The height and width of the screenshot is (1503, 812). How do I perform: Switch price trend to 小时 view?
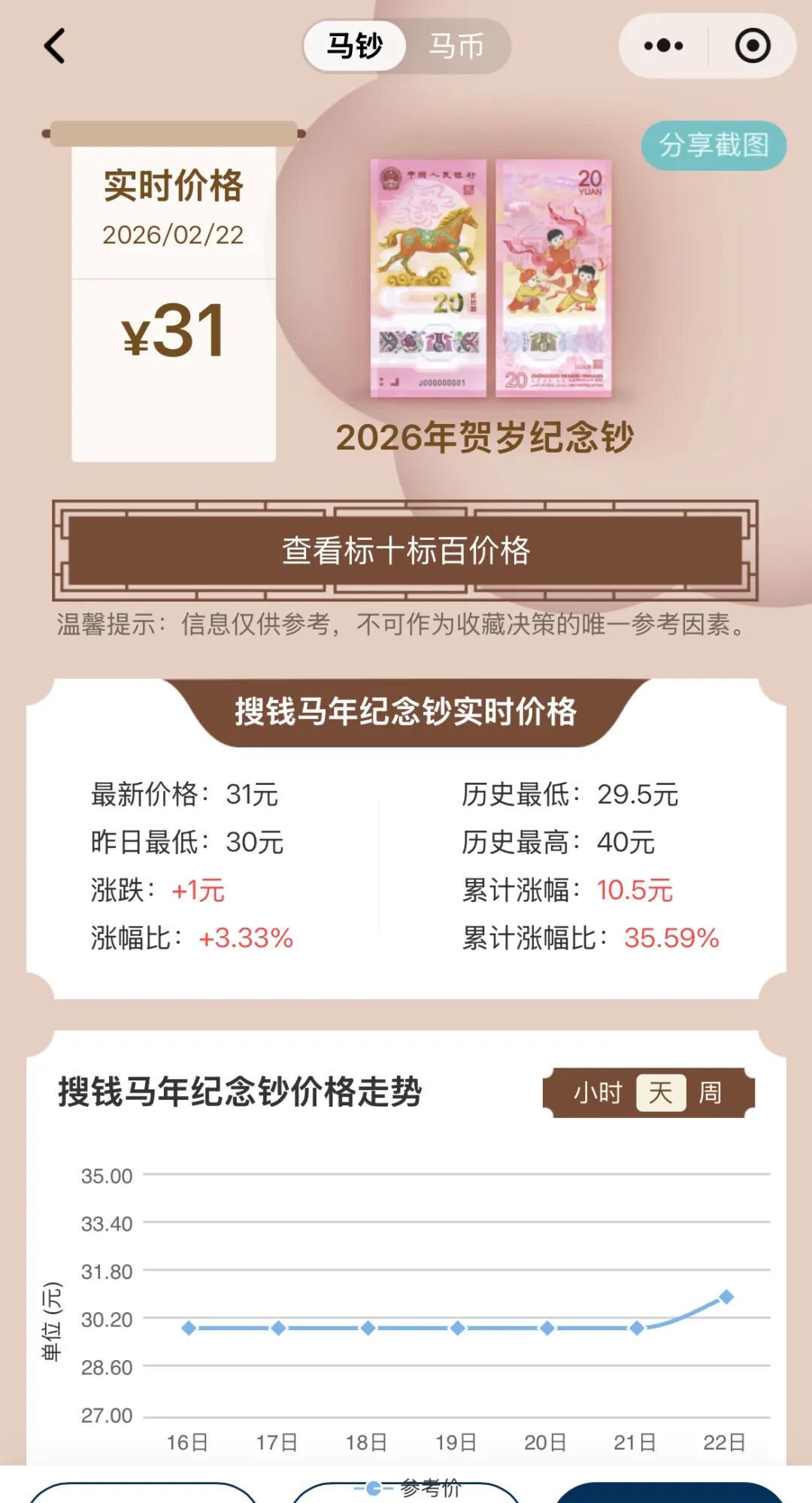598,1092
